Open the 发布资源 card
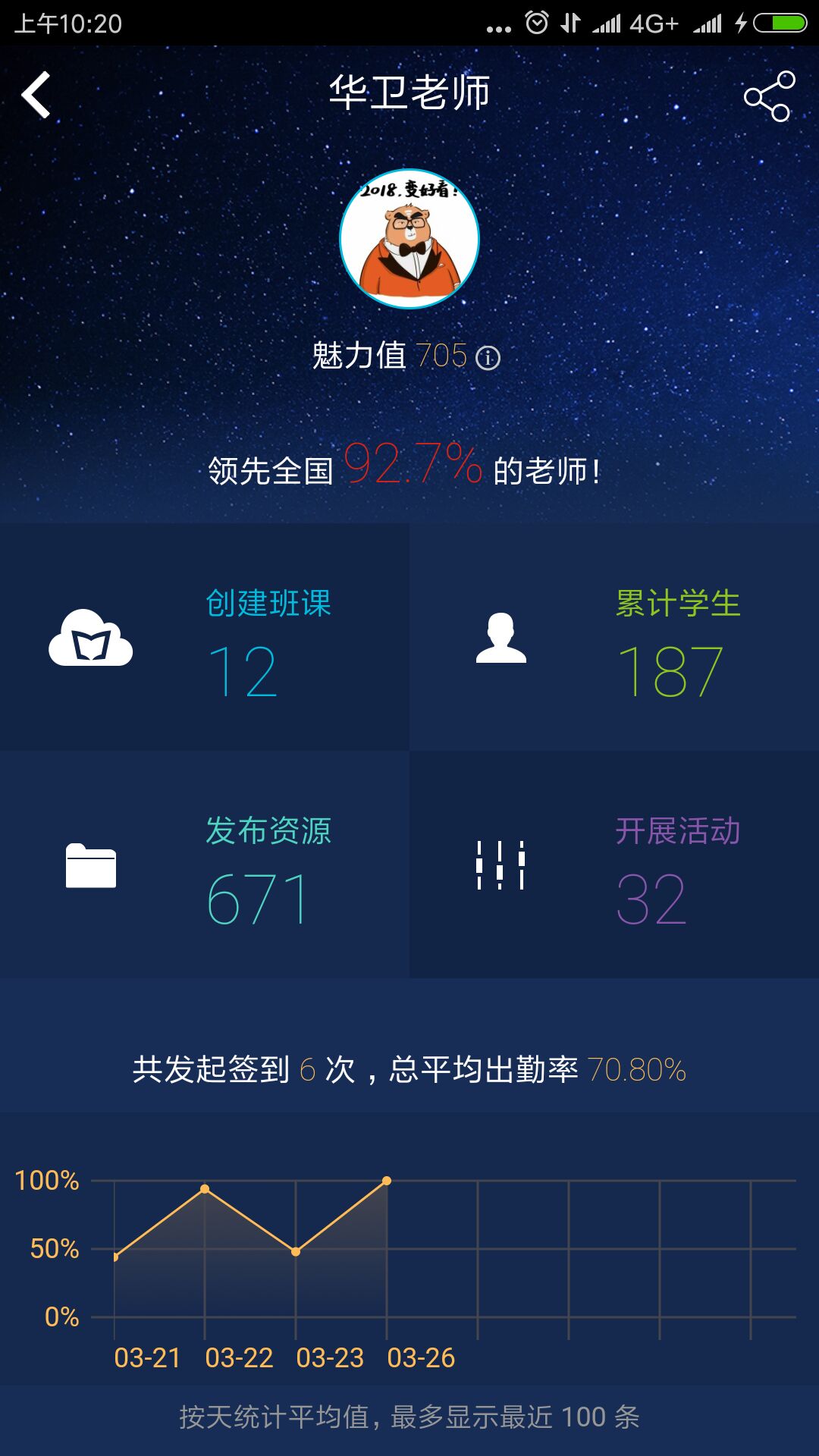Viewport: 819px width, 1456px height. [x=205, y=864]
